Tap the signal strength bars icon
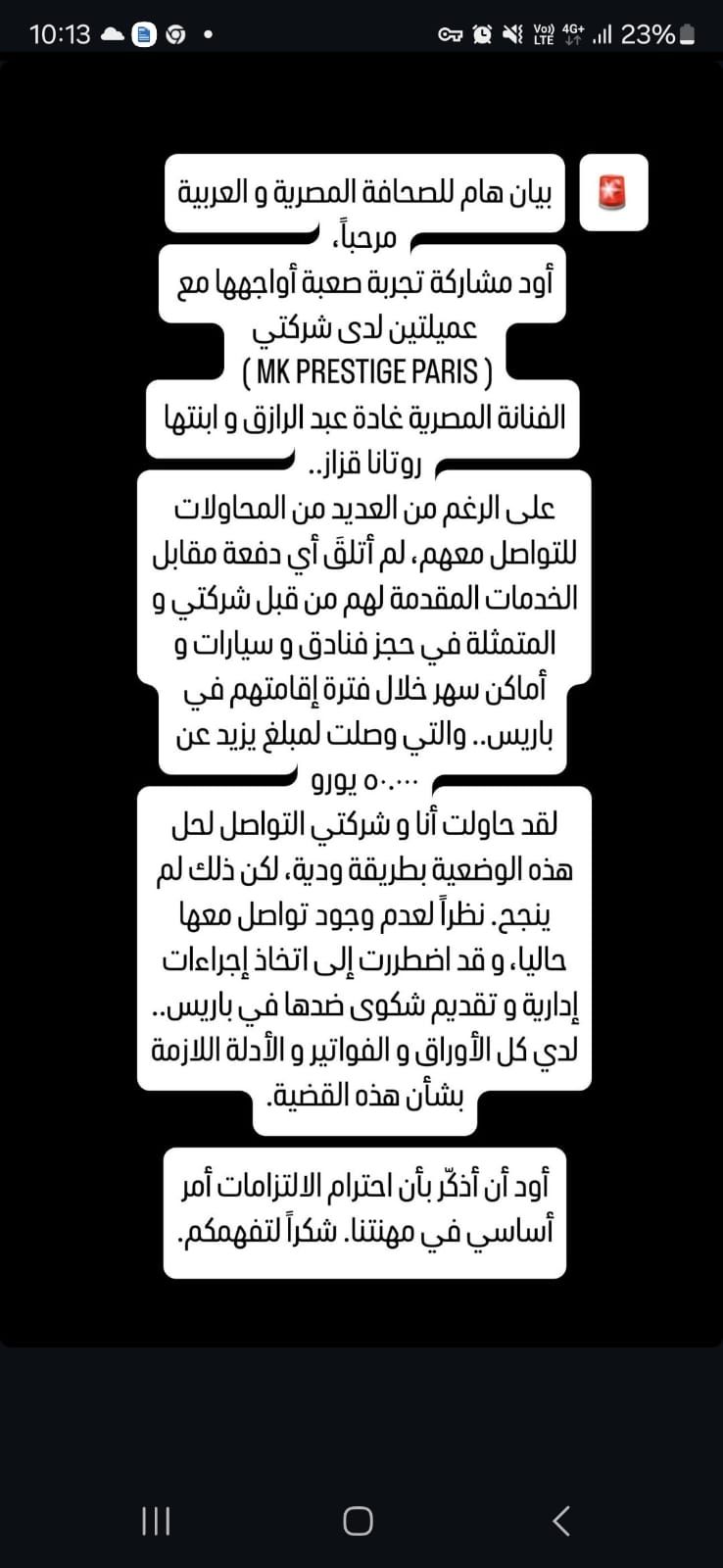The height and width of the screenshot is (1568, 723). coord(602,32)
